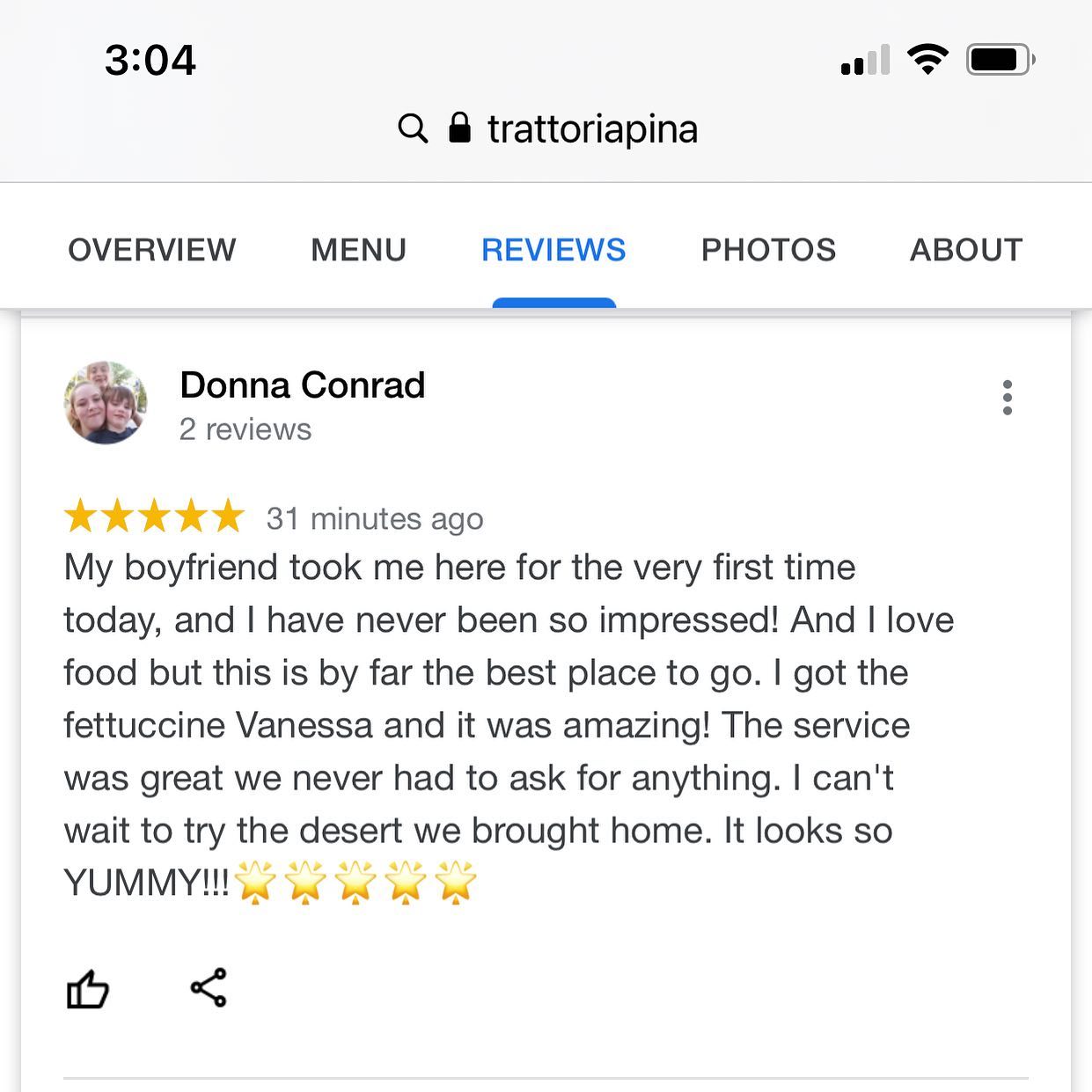Viewport: 1092px width, 1092px height.
Task: Switch to the Overview tab
Action: click(152, 250)
